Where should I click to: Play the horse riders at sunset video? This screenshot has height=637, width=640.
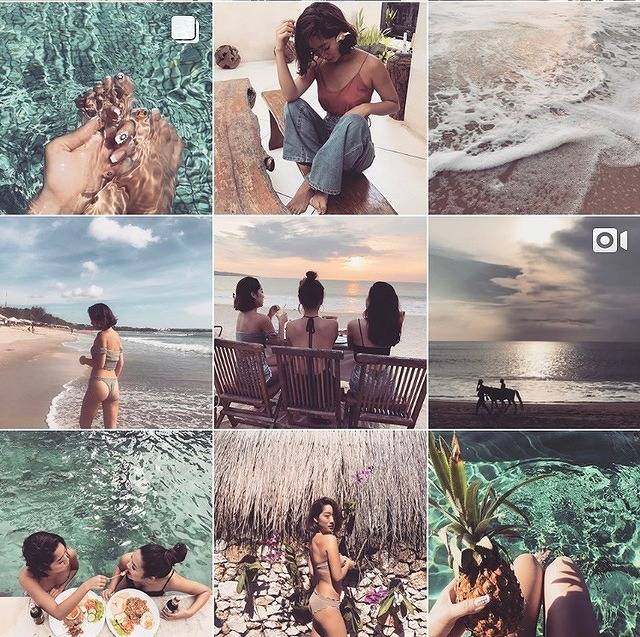534,323
